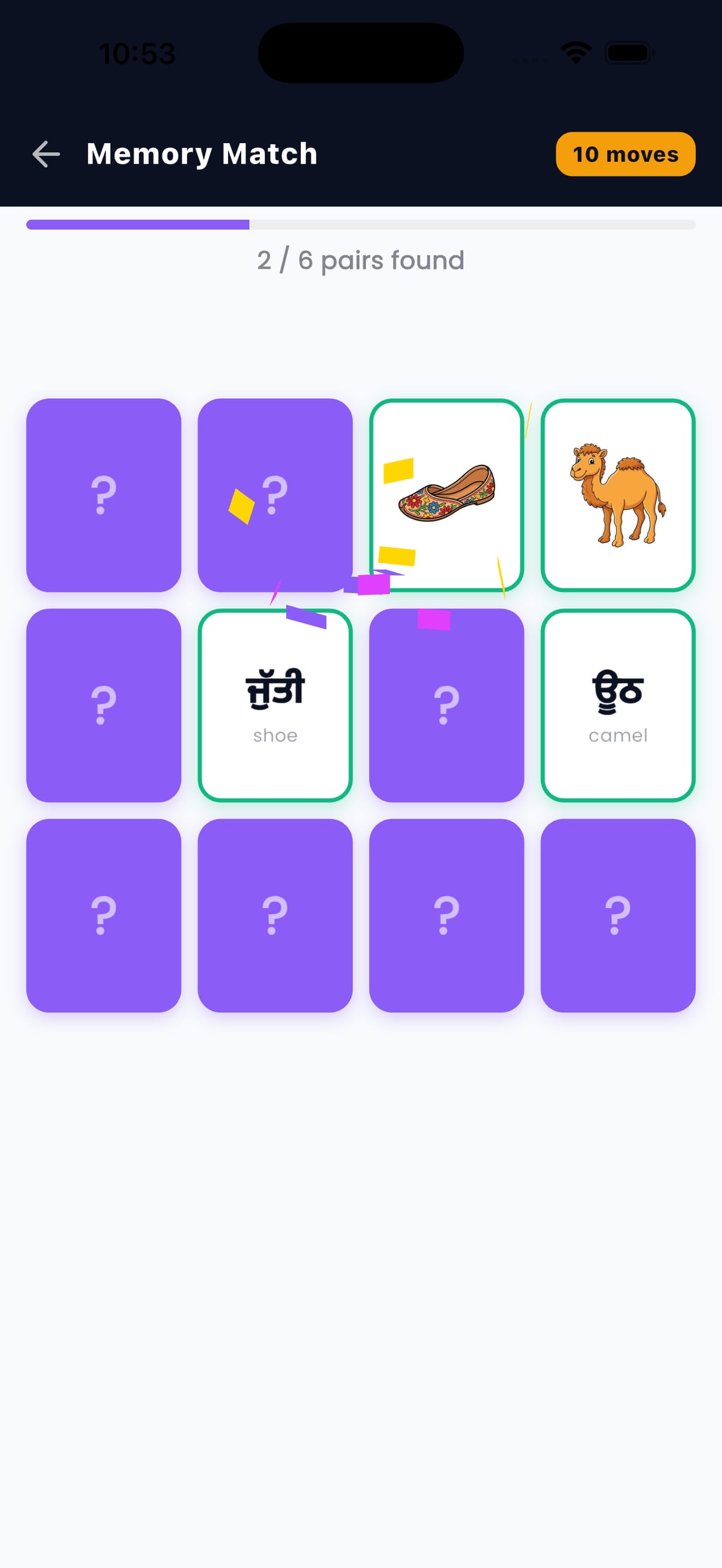Flip the face-down card left of the shoe word
This screenshot has width=722, height=1568.
pos(103,703)
